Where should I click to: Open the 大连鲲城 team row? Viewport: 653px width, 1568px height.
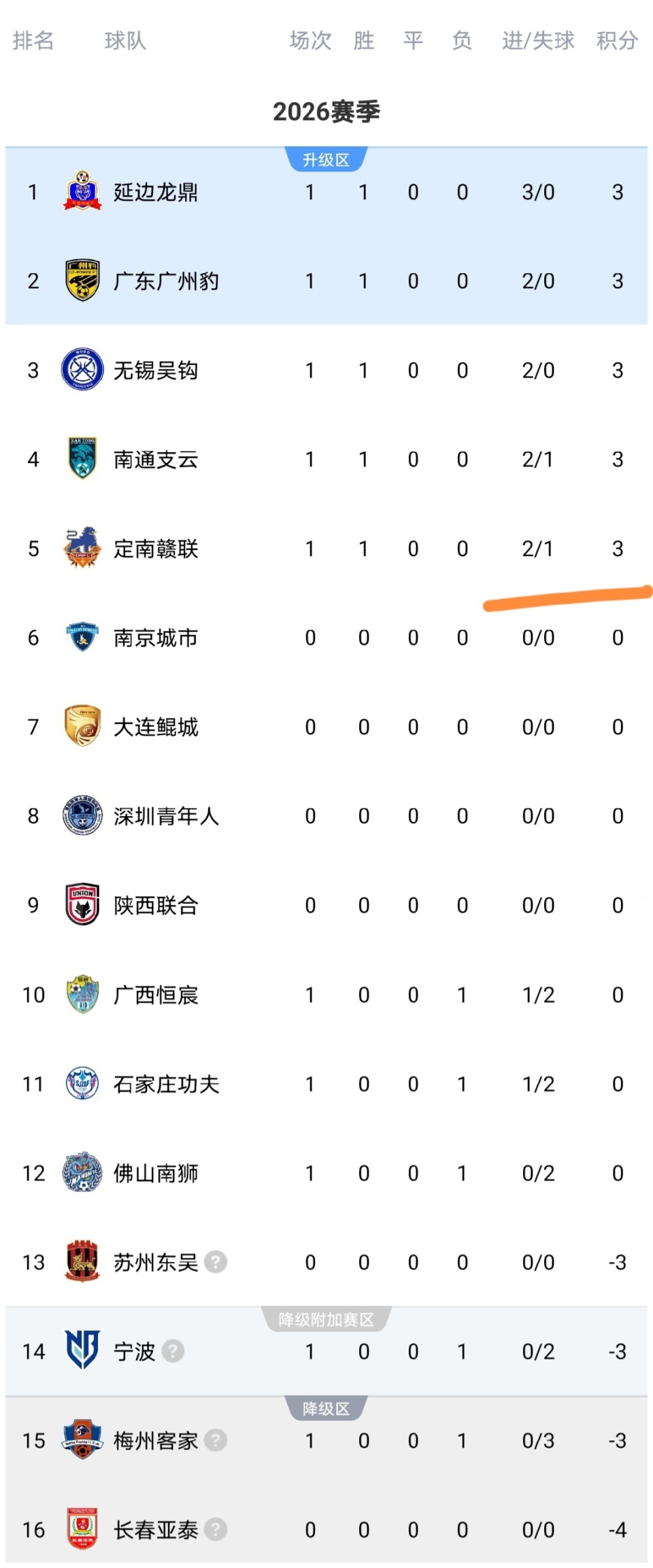coord(155,727)
